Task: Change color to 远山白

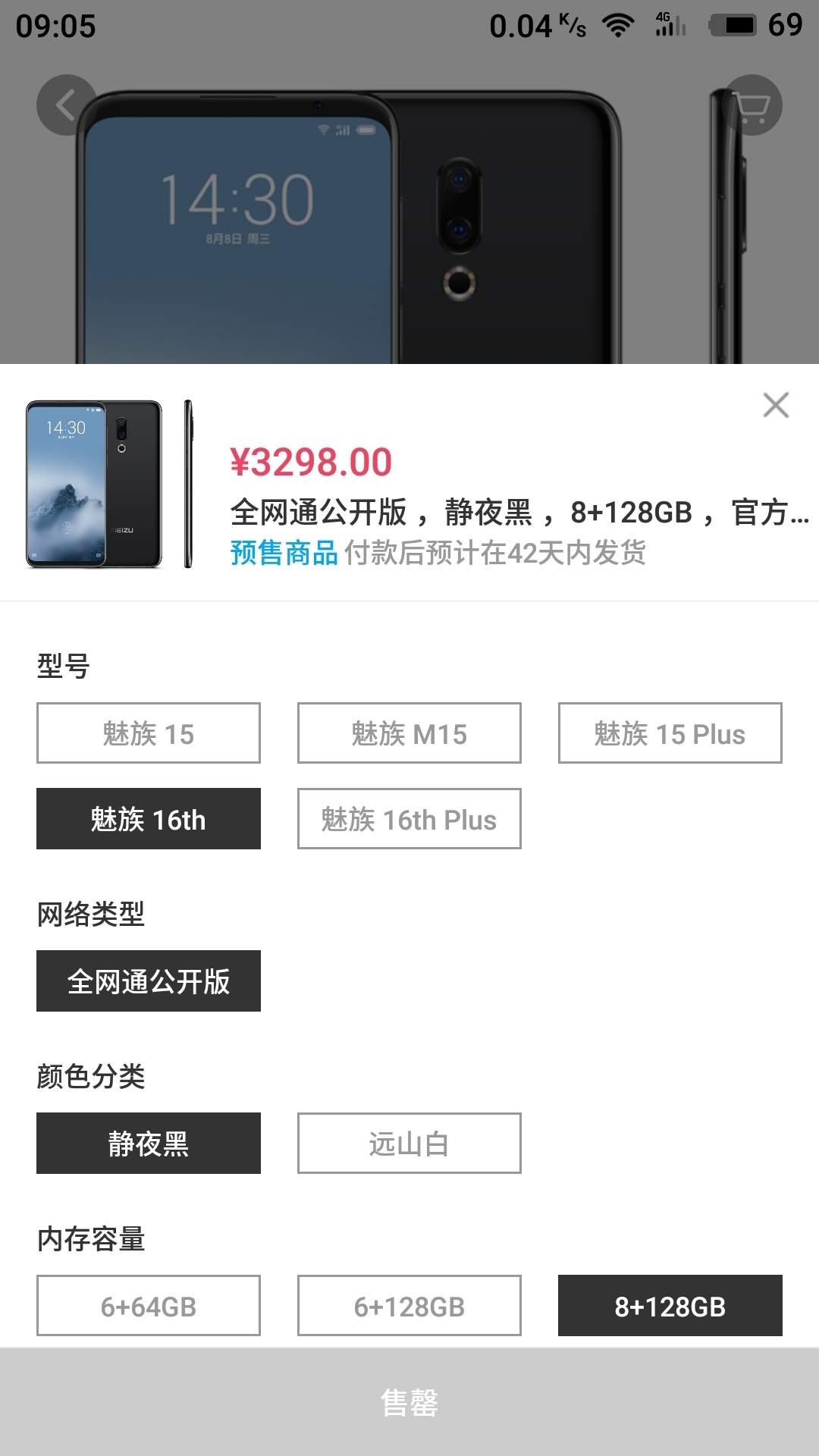Action: 409,1144
